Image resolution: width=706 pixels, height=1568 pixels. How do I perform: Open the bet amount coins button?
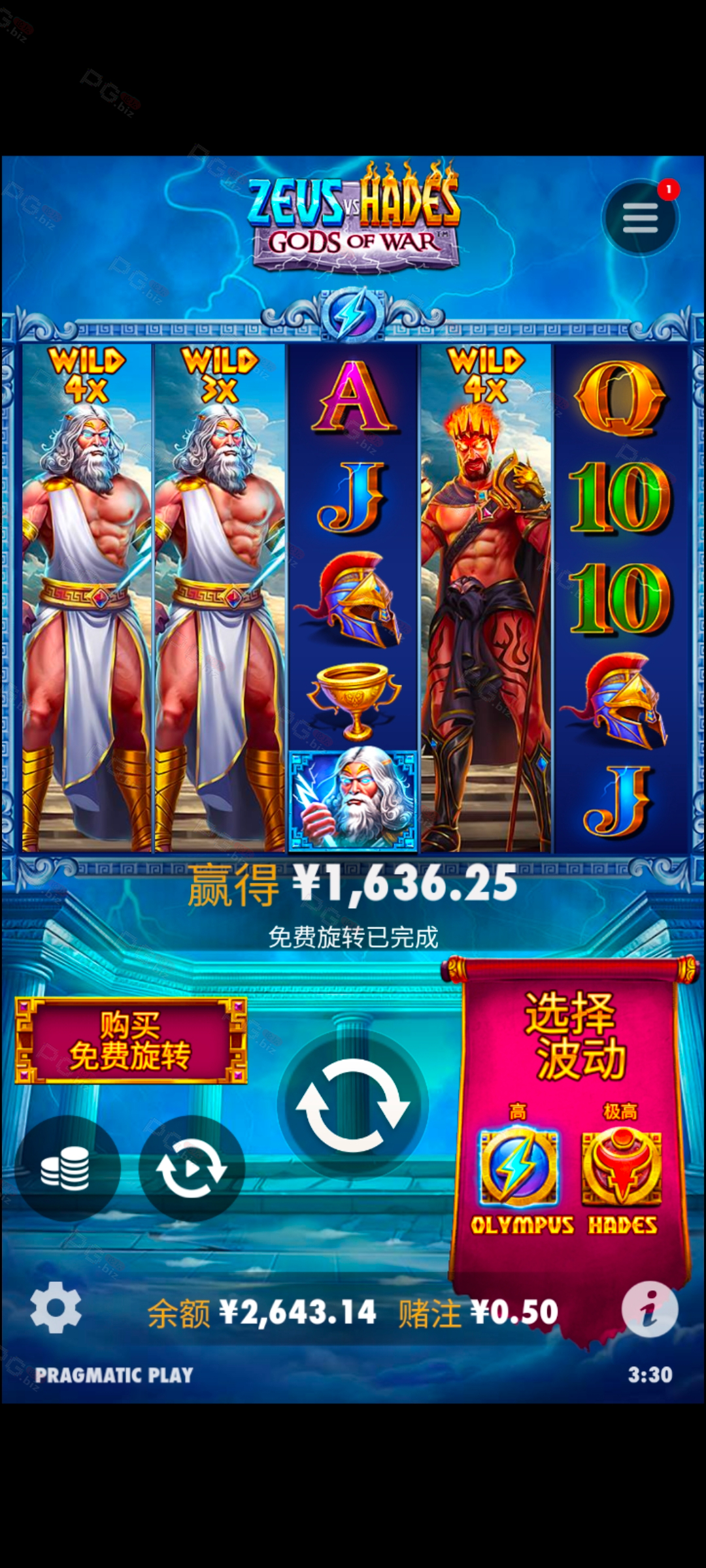67,1168
